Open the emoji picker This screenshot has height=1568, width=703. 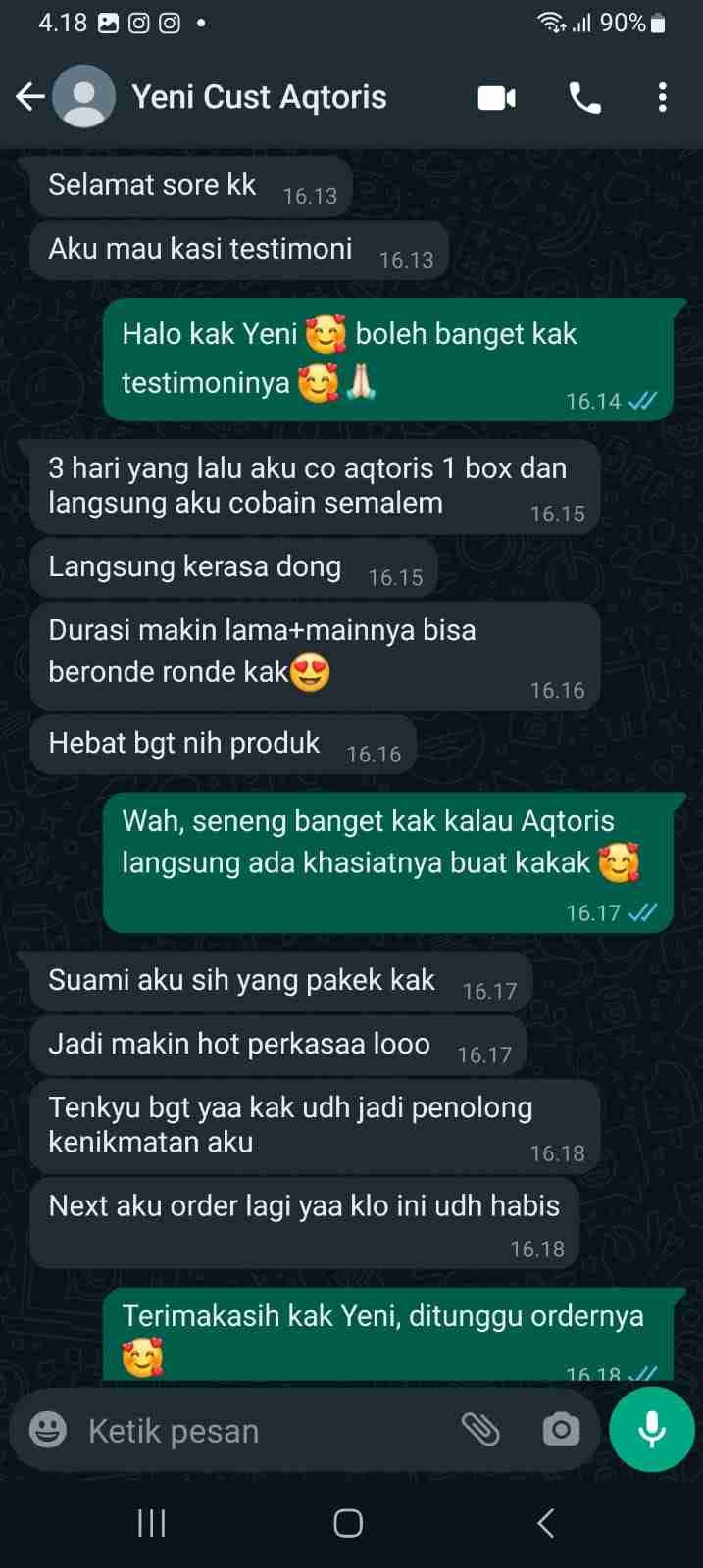(x=48, y=1430)
